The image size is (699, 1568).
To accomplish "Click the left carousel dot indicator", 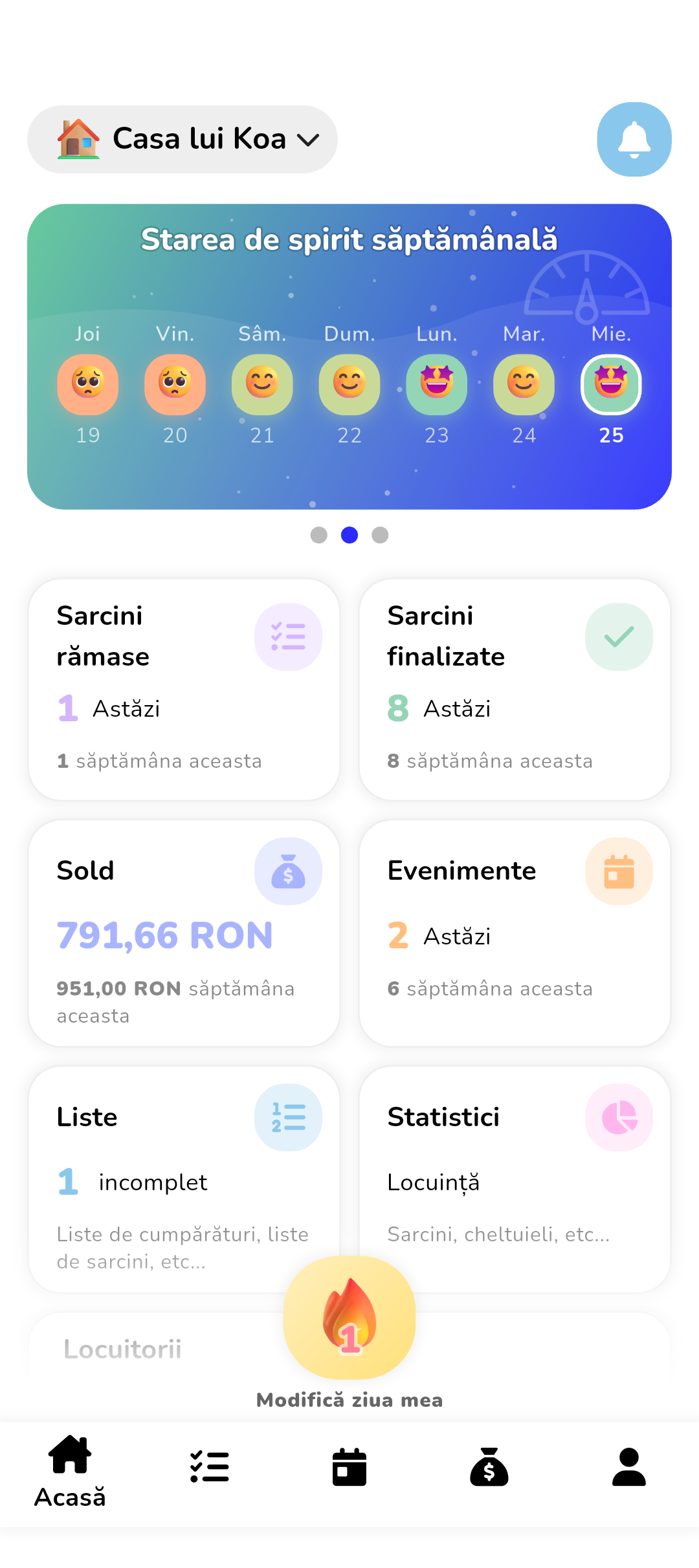I will pos(319,535).
